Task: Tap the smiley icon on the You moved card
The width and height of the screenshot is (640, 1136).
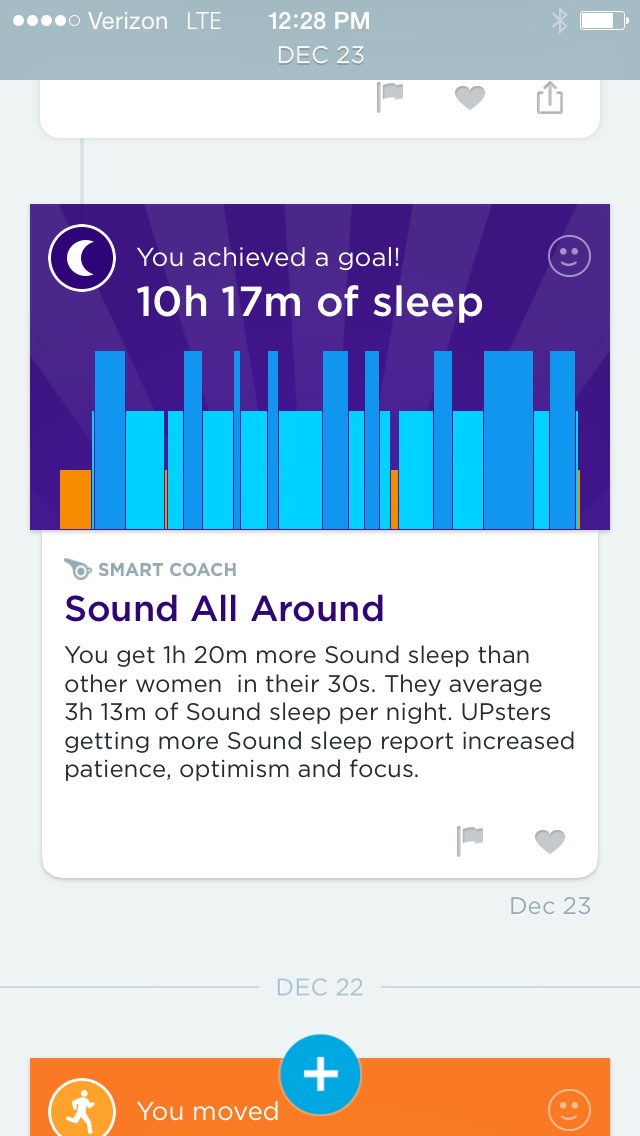Action: click(x=570, y=1110)
